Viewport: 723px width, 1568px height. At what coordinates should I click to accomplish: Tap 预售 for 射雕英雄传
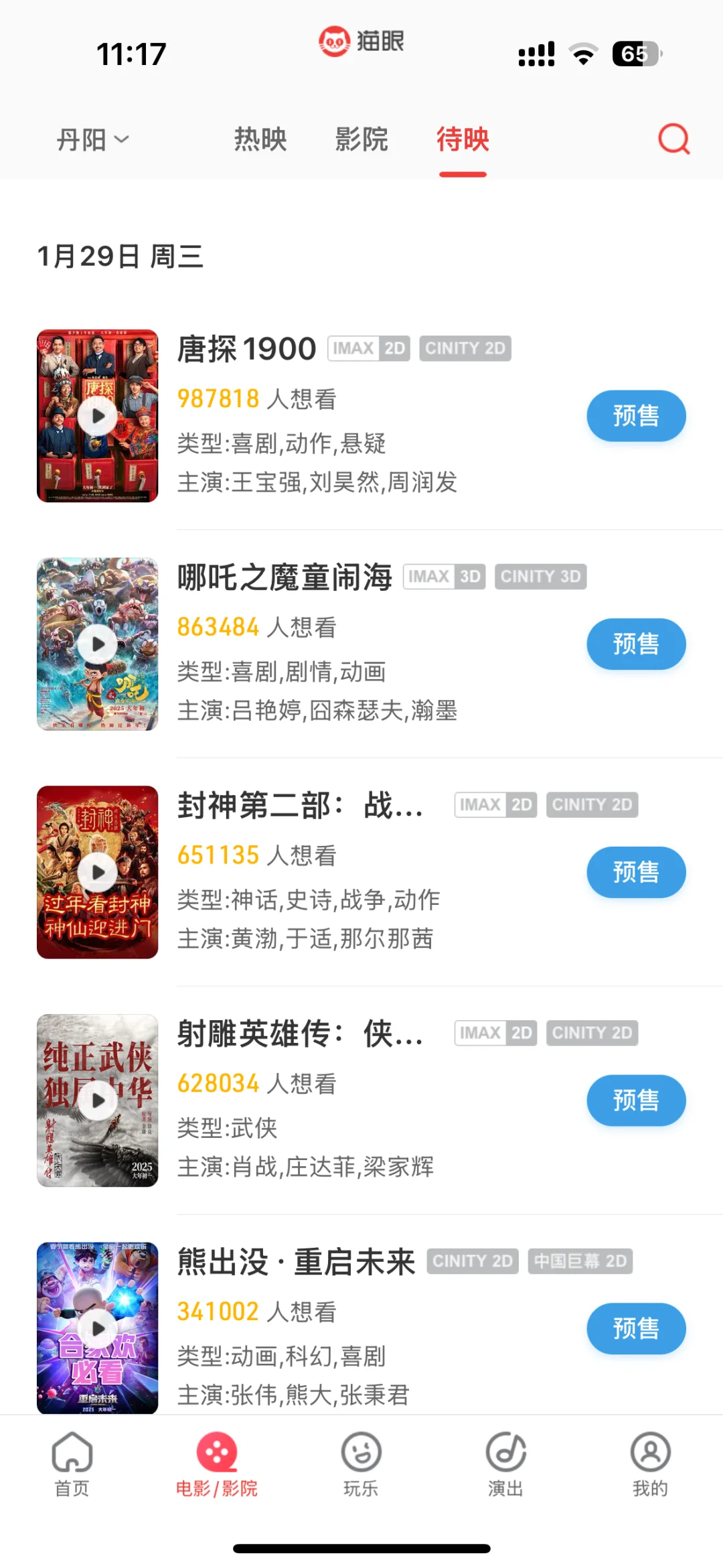pyautogui.click(x=636, y=1100)
